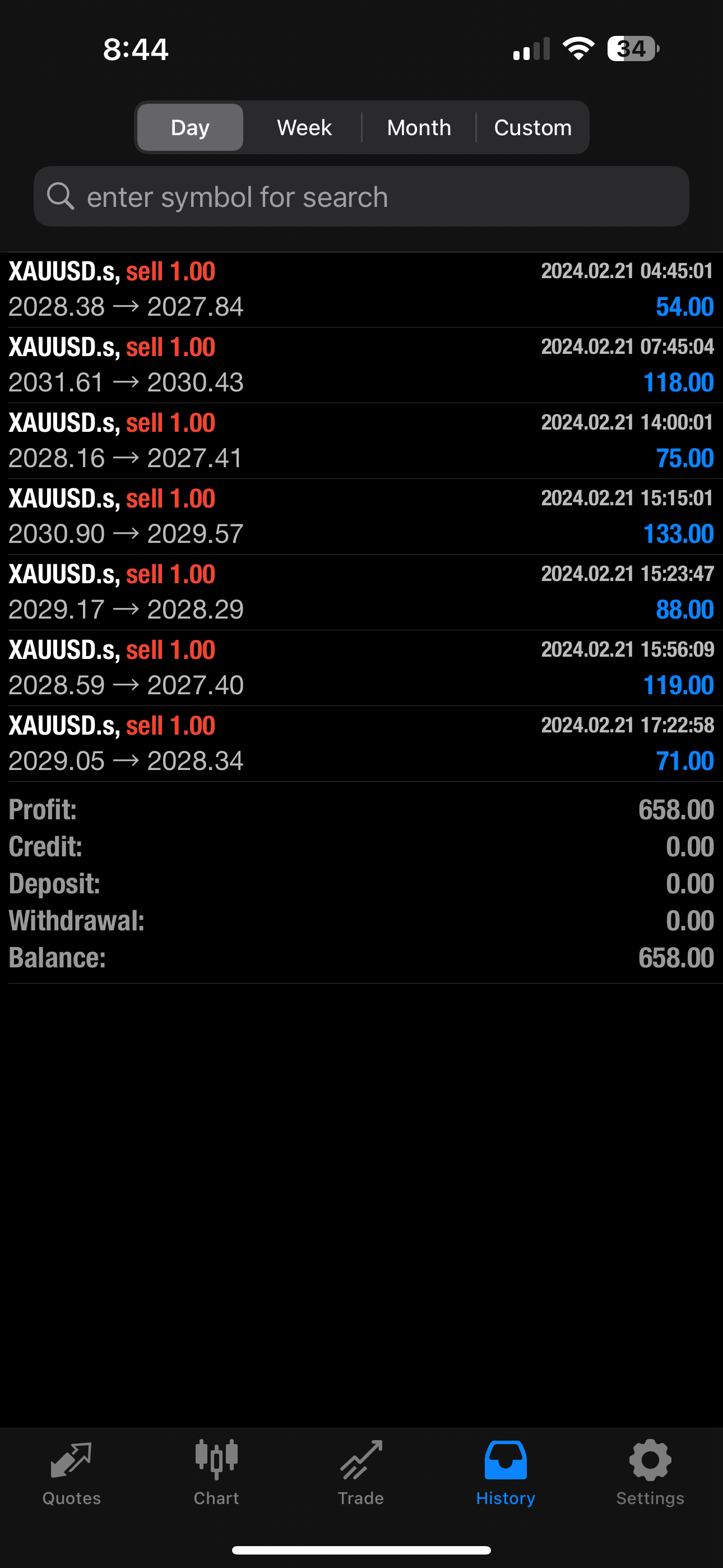The image size is (723, 1568).
Task: Open the trade with 133.00 profit
Action: coord(361,517)
